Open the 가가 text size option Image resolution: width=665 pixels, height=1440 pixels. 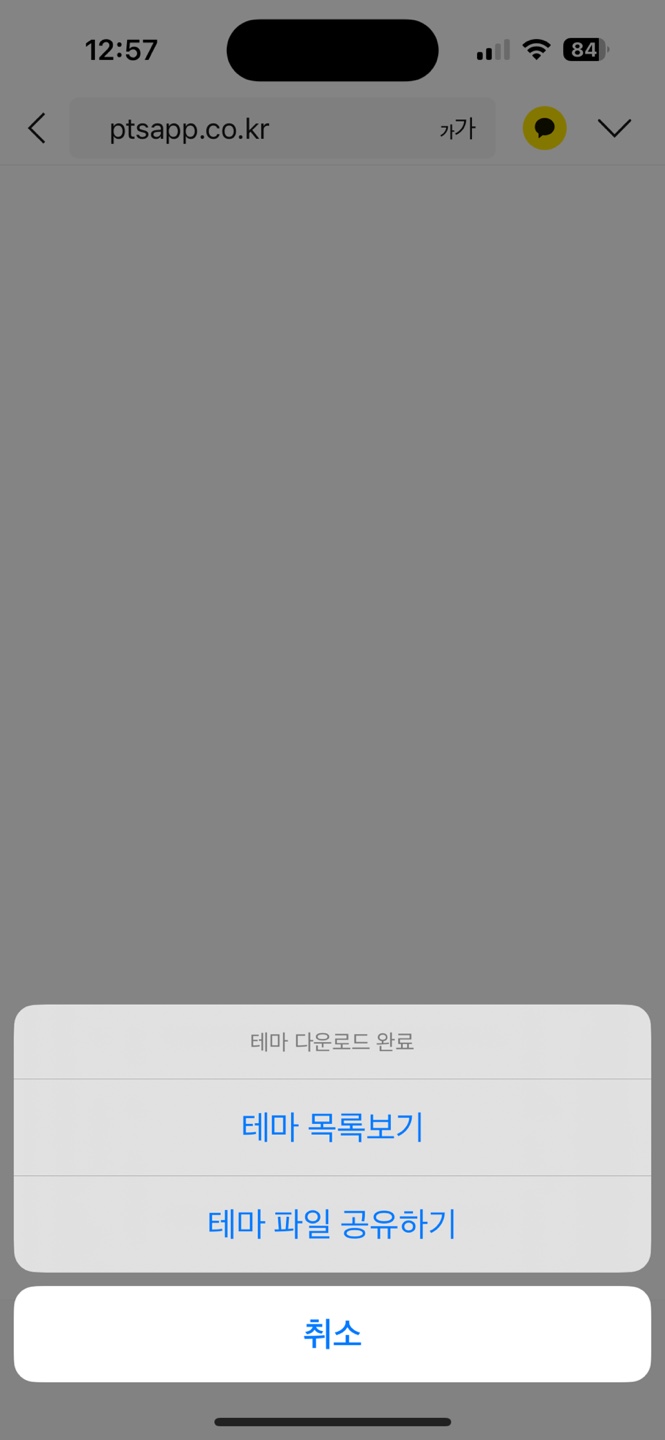click(457, 129)
